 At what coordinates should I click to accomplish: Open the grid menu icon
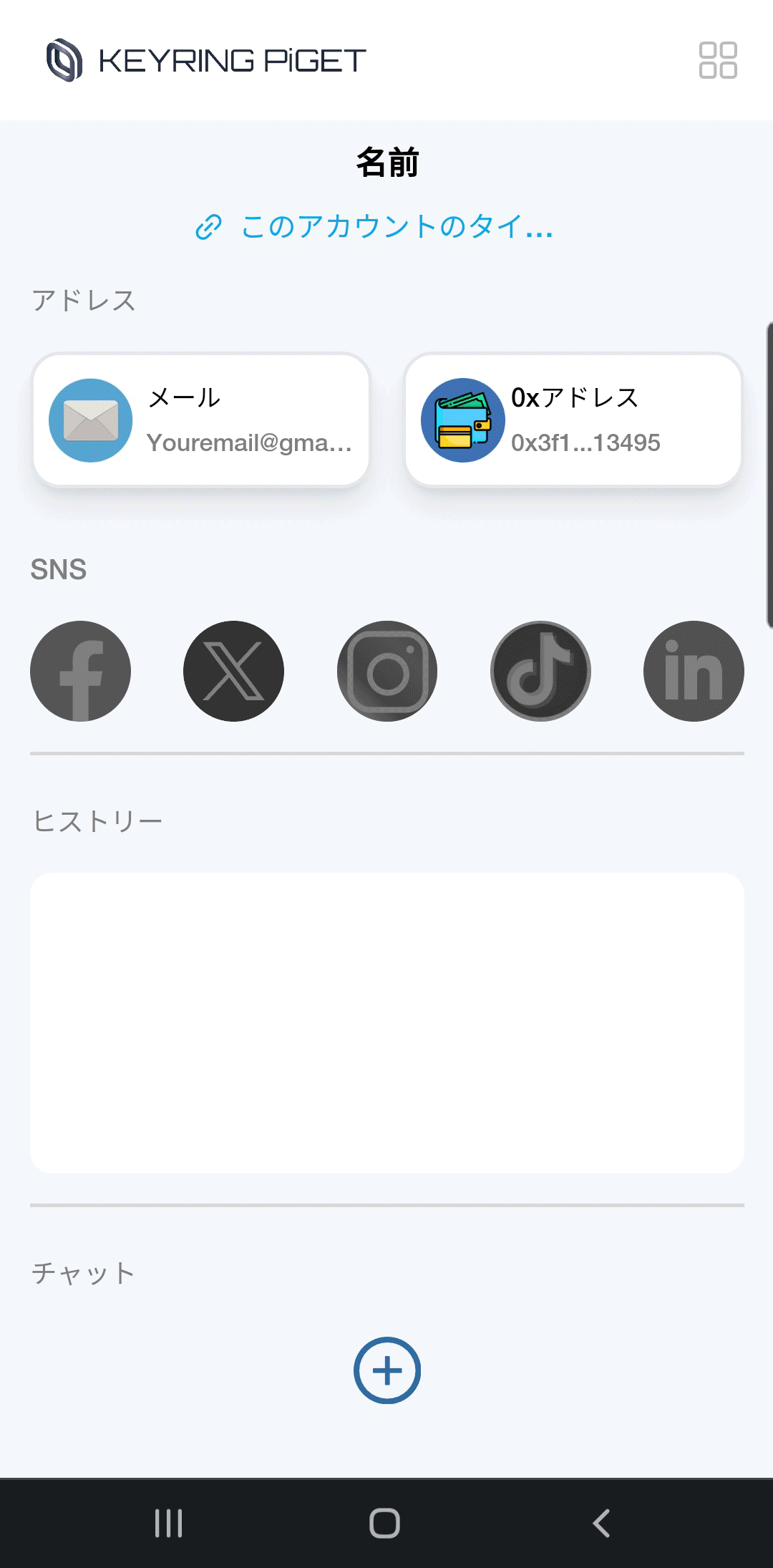click(x=718, y=60)
